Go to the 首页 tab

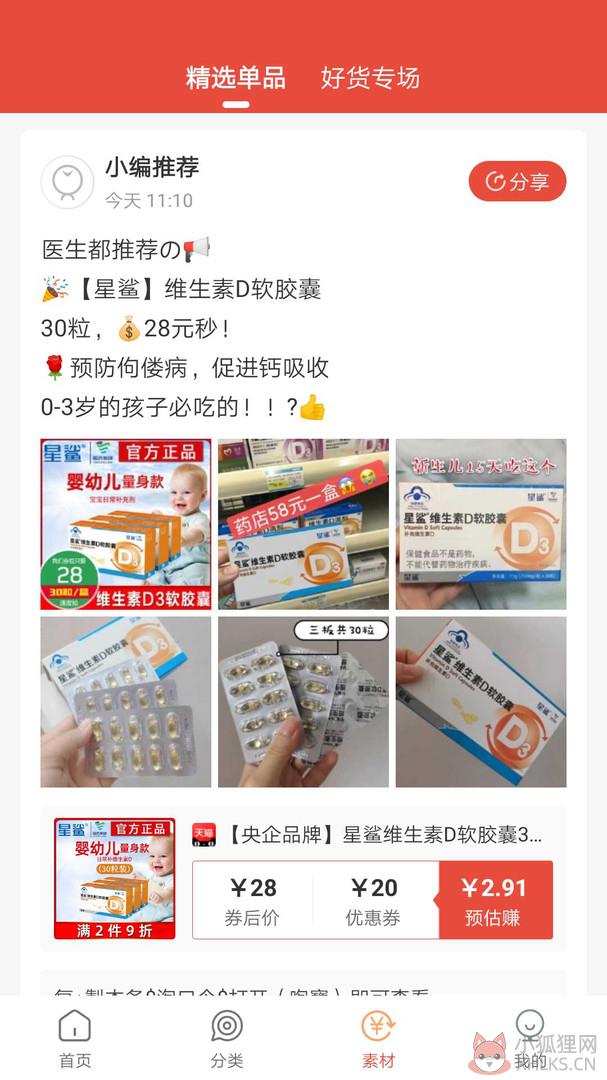pyautogui.click(x=74, y=1039)
